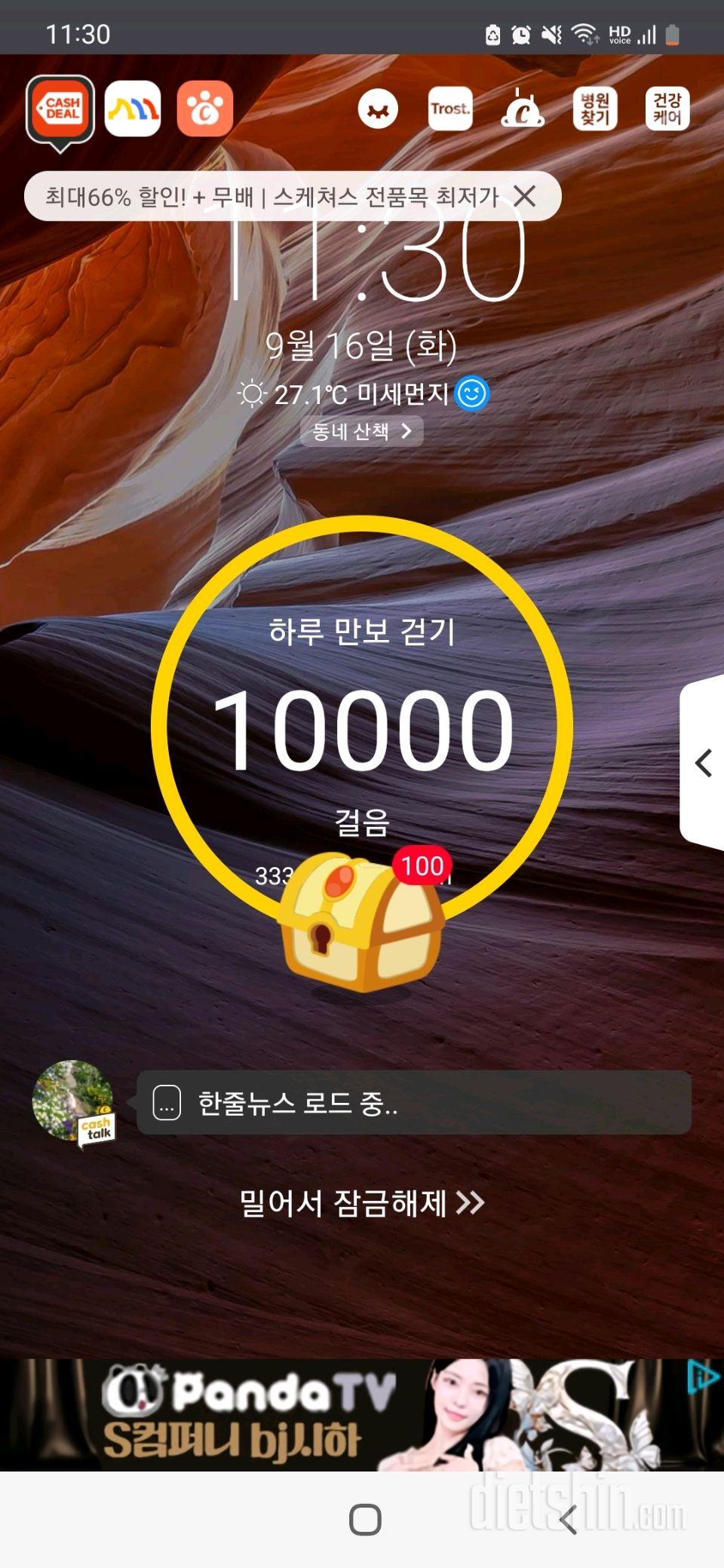
Task: Tap the system back button
Action: (x=569, y=1519)
